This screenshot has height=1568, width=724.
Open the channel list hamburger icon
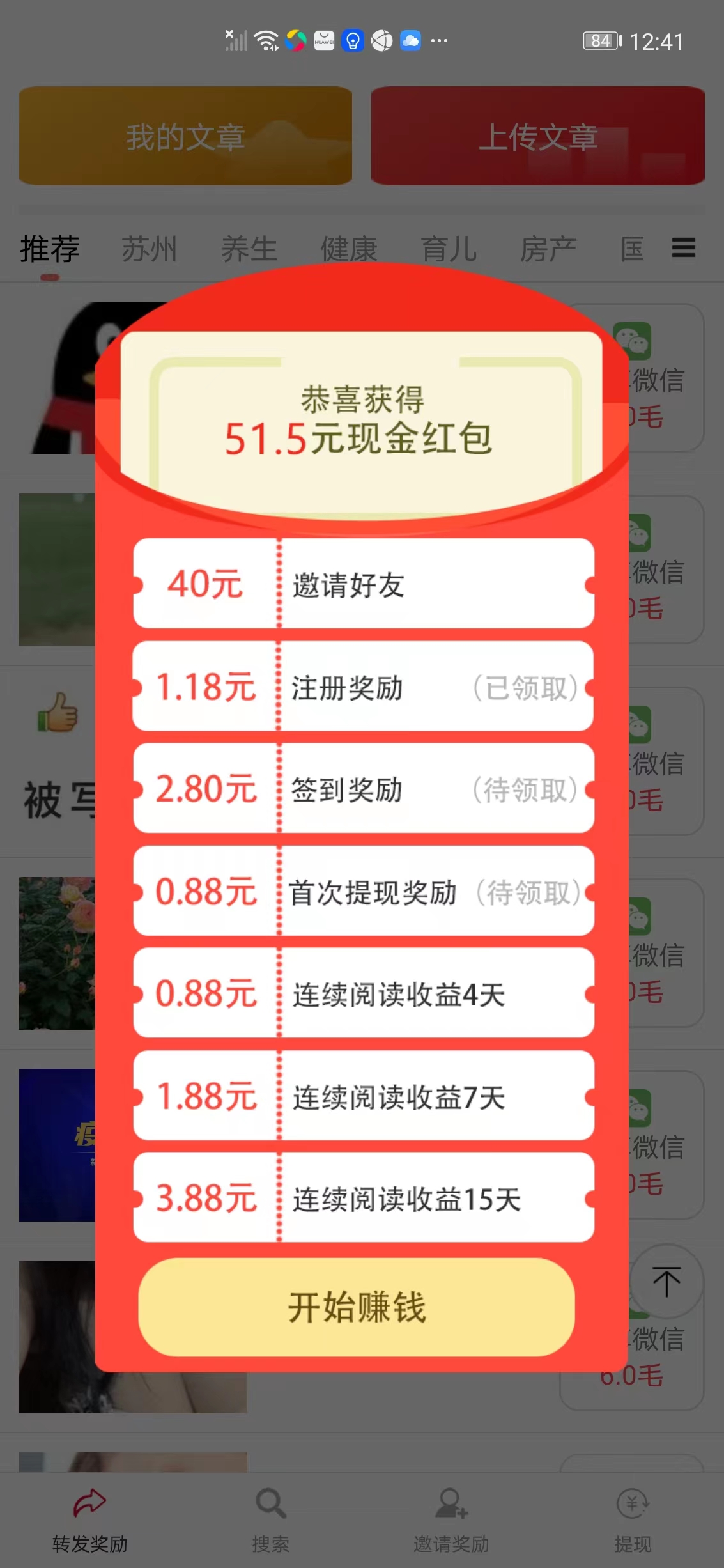click(684, 249)
